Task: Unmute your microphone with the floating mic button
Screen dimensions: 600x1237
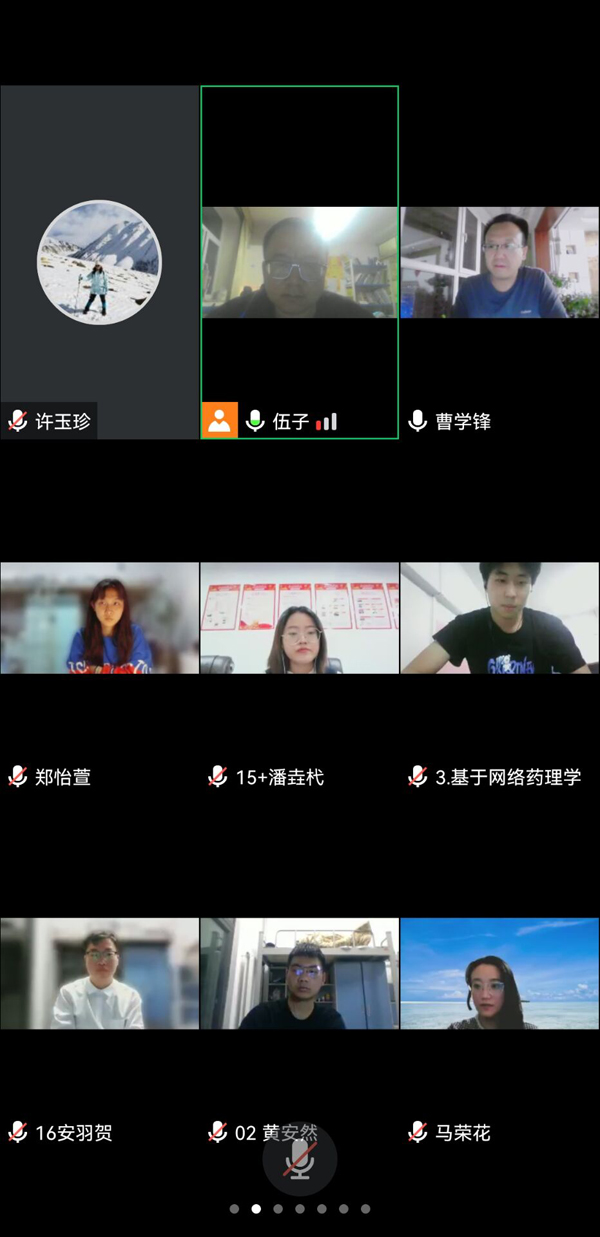Action: coord(299,1160)
